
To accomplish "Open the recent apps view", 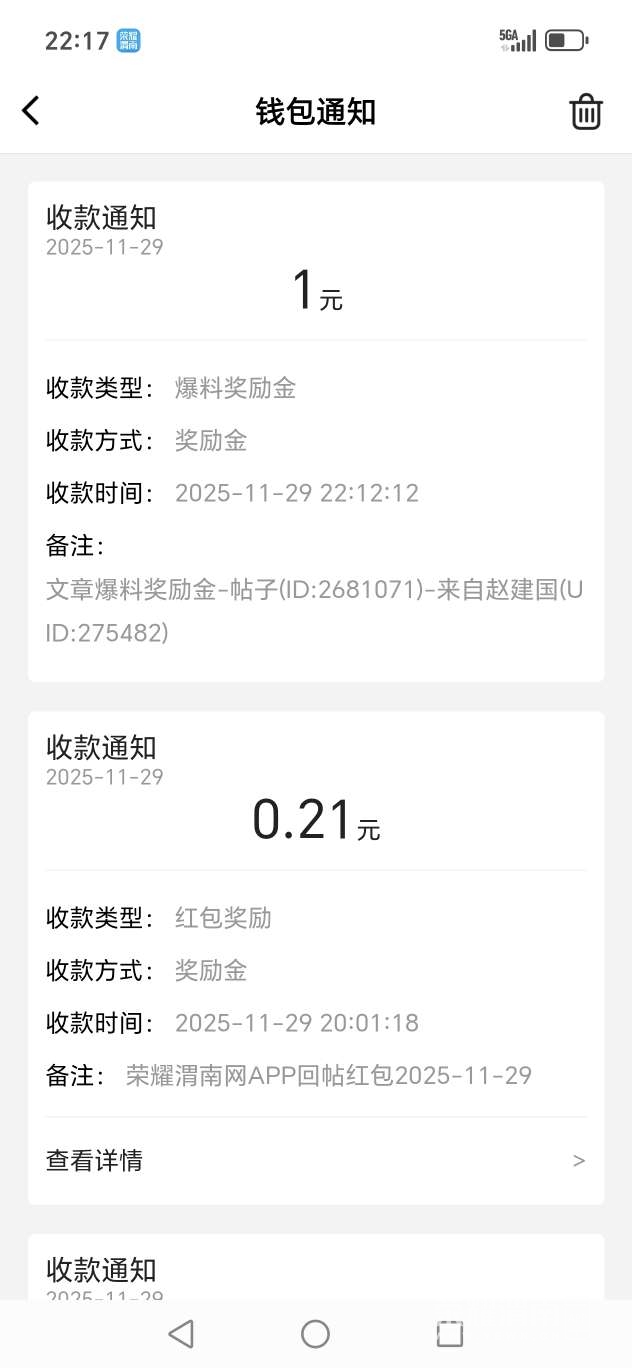I will [x=450, y=1333].
